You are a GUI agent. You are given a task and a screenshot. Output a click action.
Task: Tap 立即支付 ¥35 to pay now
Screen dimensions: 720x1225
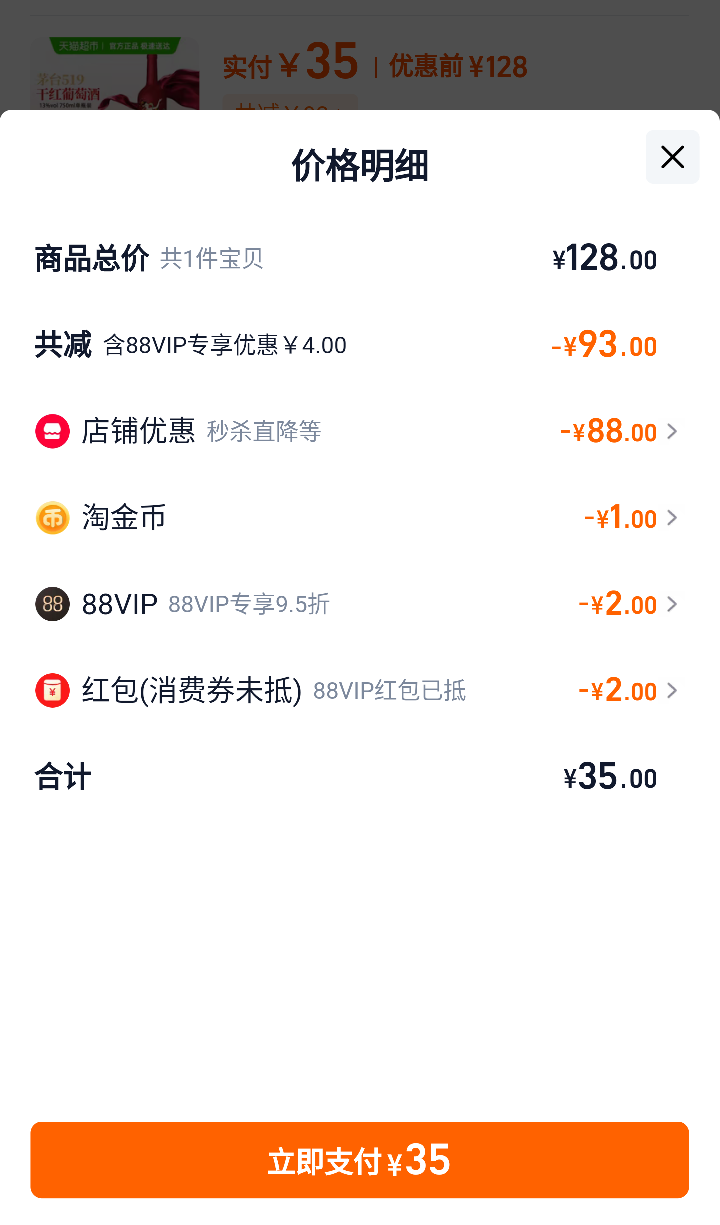pyautogui.click(x=359, y=1160)
